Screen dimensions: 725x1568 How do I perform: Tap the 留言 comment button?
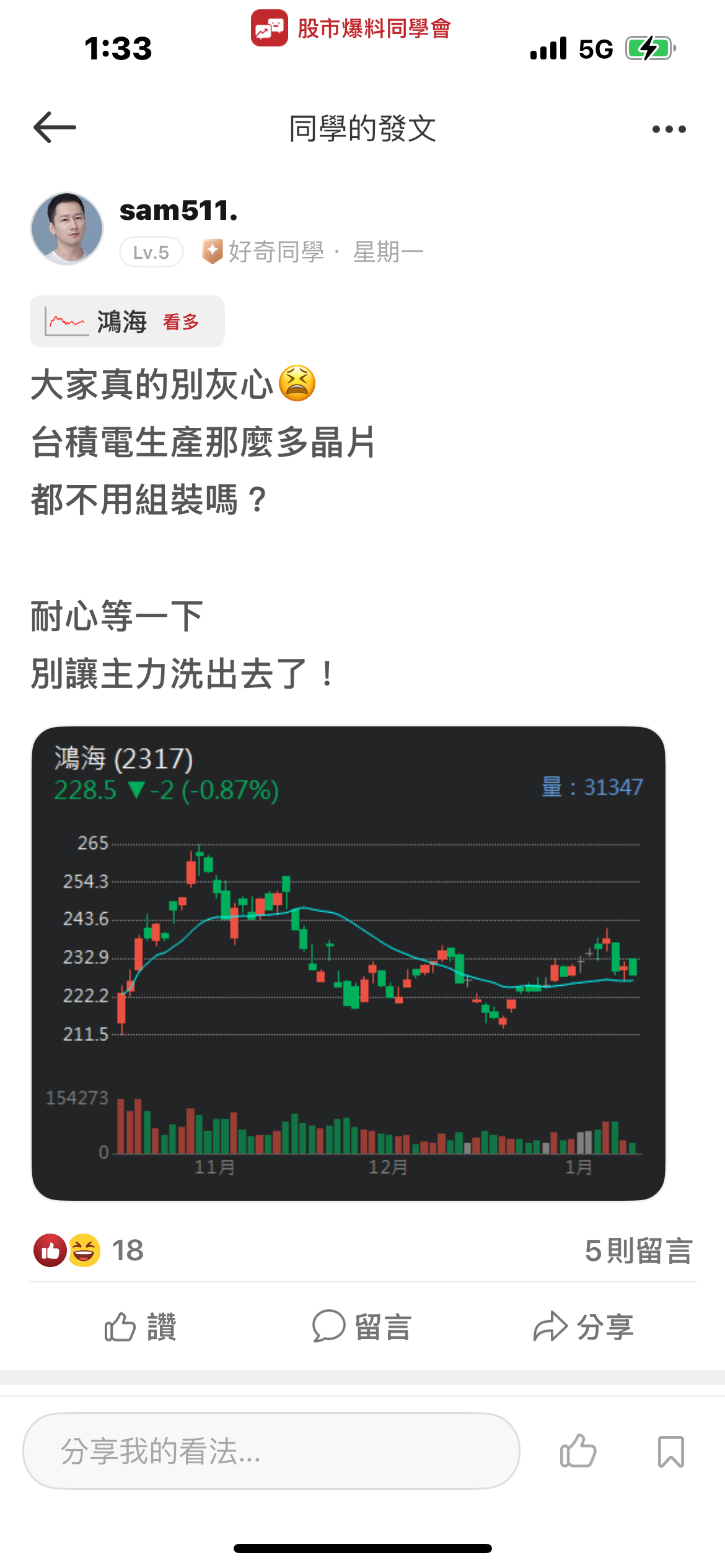coord(362,1327)
